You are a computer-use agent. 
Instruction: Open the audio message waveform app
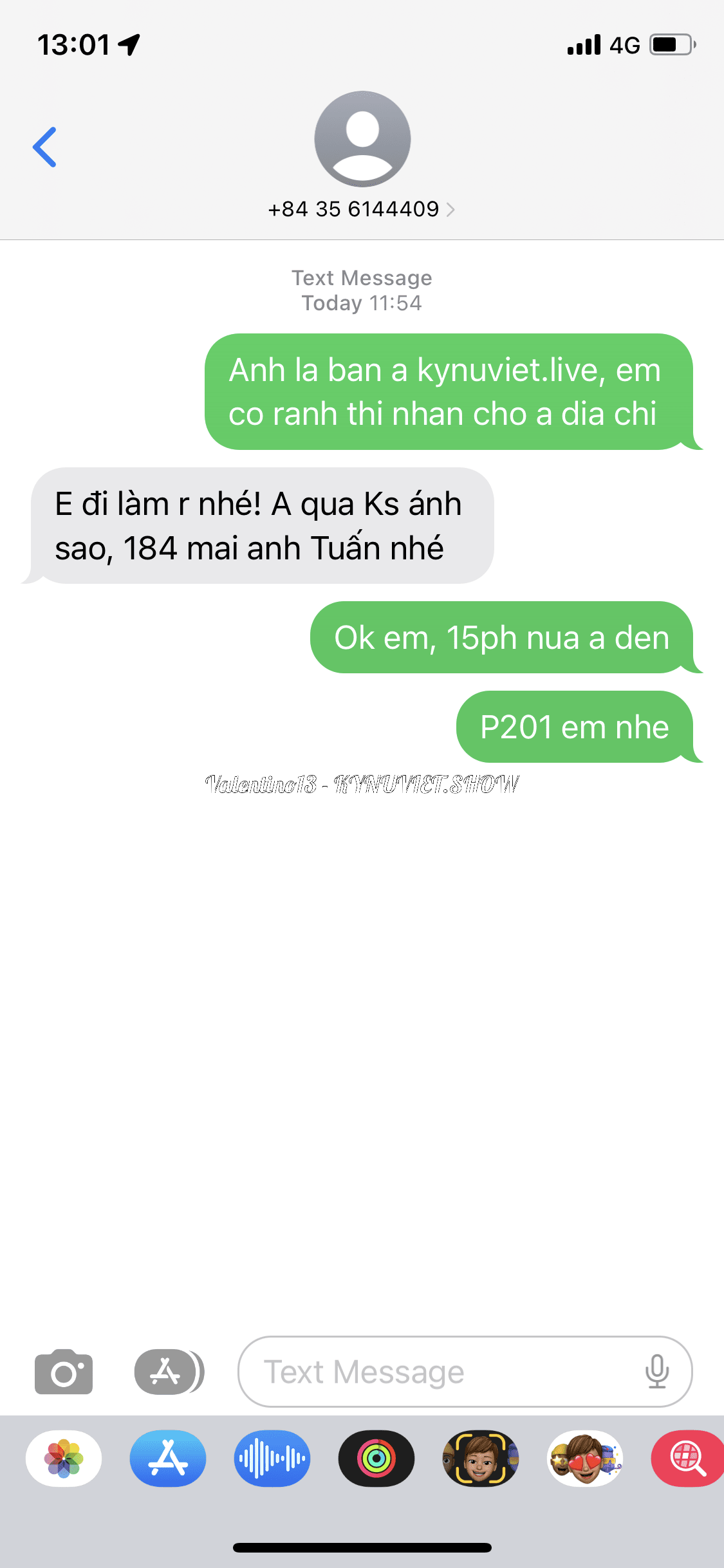pos(272,1459)
